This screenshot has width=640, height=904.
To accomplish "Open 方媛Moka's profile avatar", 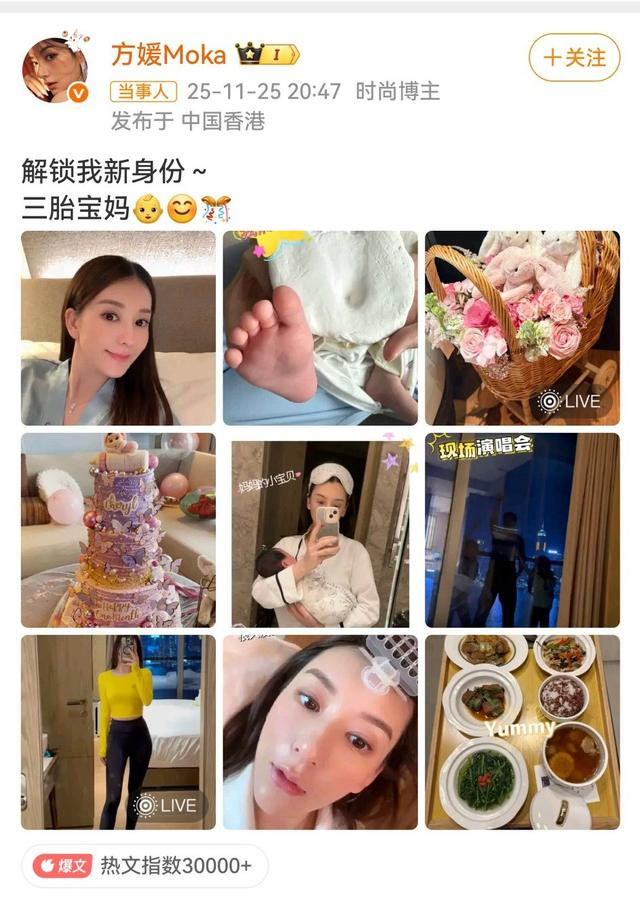I will pyautogui.click(x=55, y=71).
